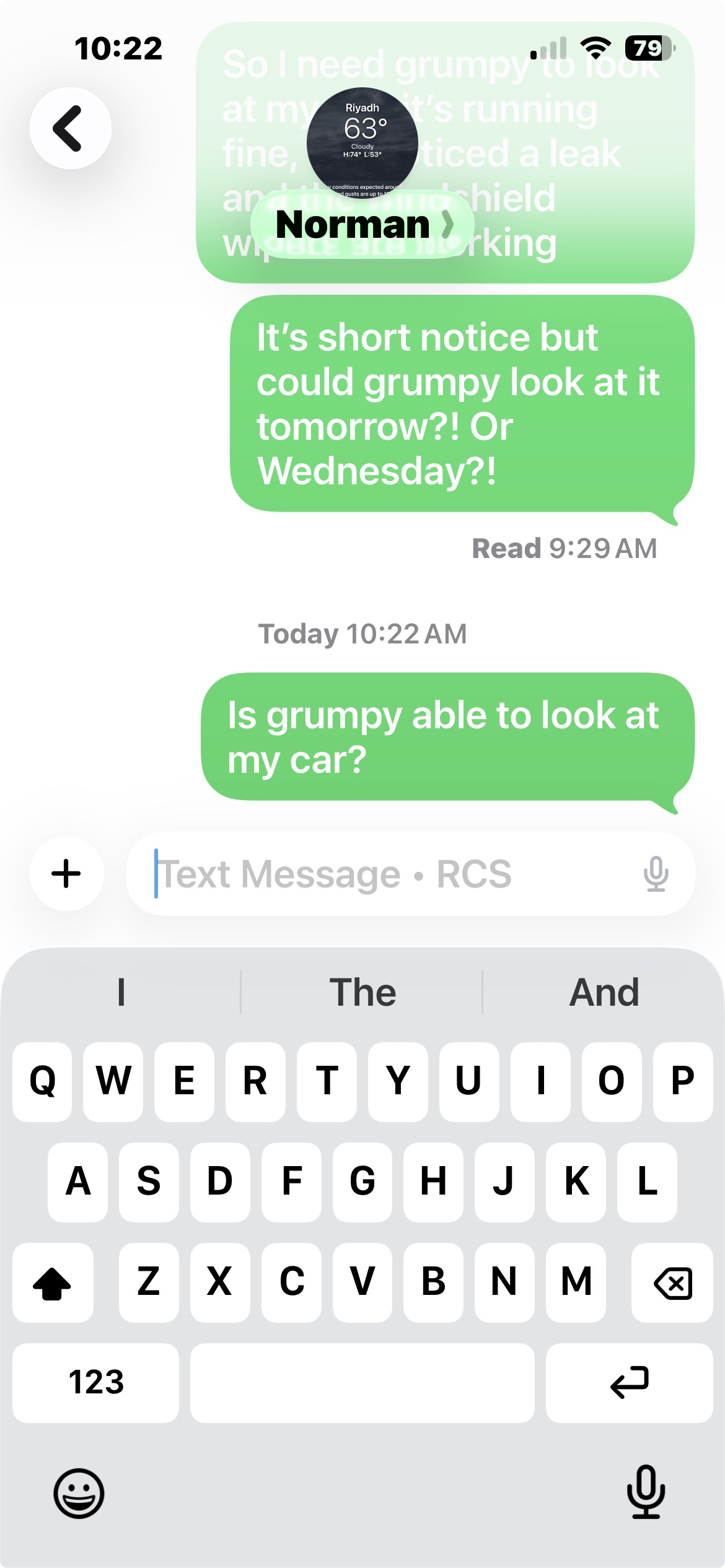Open Norman's contact details
Viewport: 725px width, 1568px height.
click(362, 224)
